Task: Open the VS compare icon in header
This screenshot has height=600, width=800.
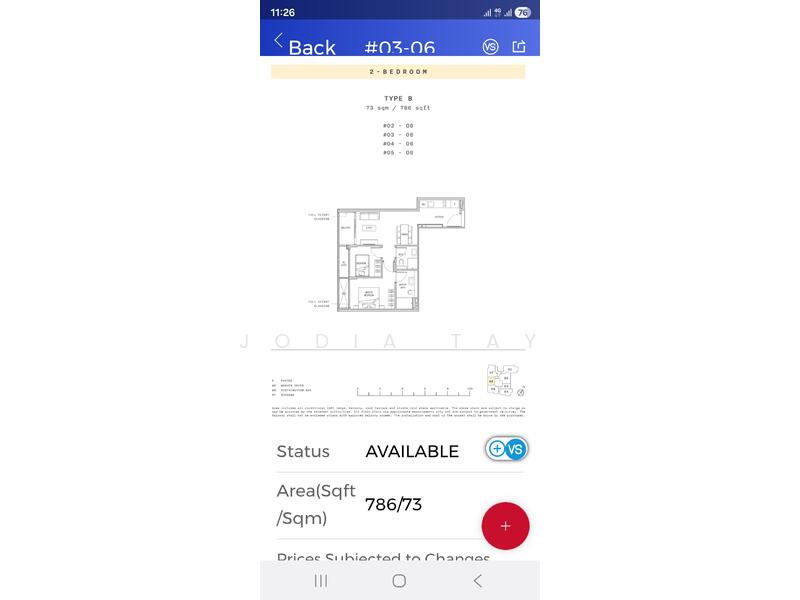Action: point(490,46)
